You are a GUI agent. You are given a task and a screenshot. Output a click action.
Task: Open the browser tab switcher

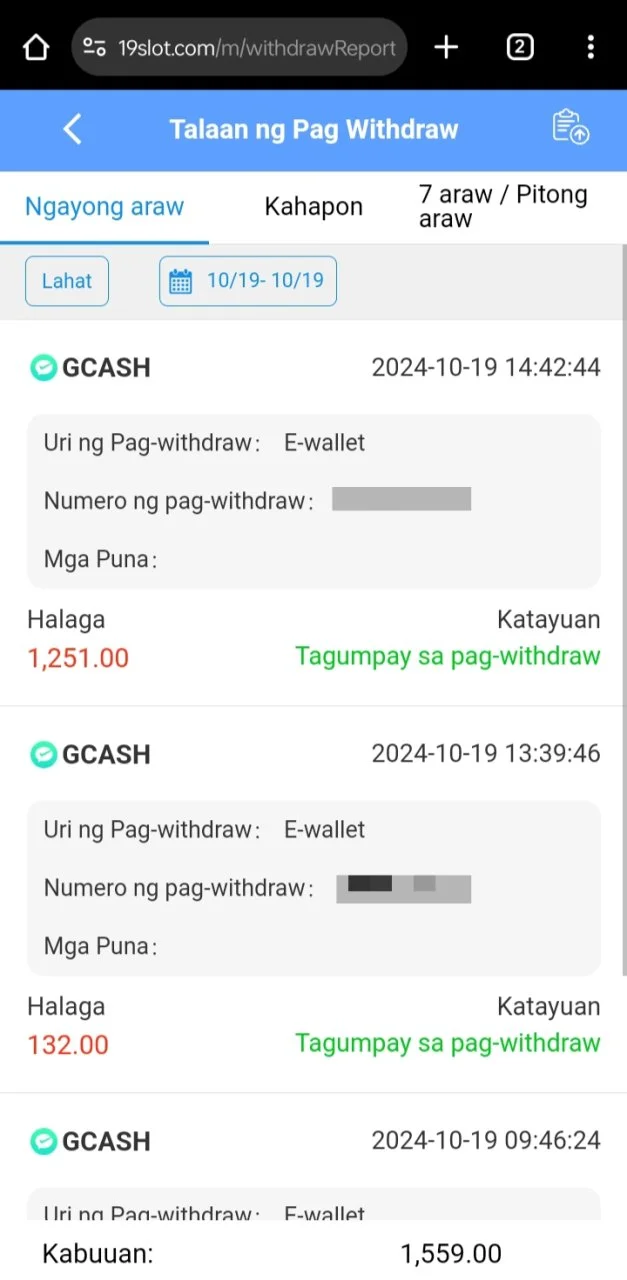click(519, 47)
